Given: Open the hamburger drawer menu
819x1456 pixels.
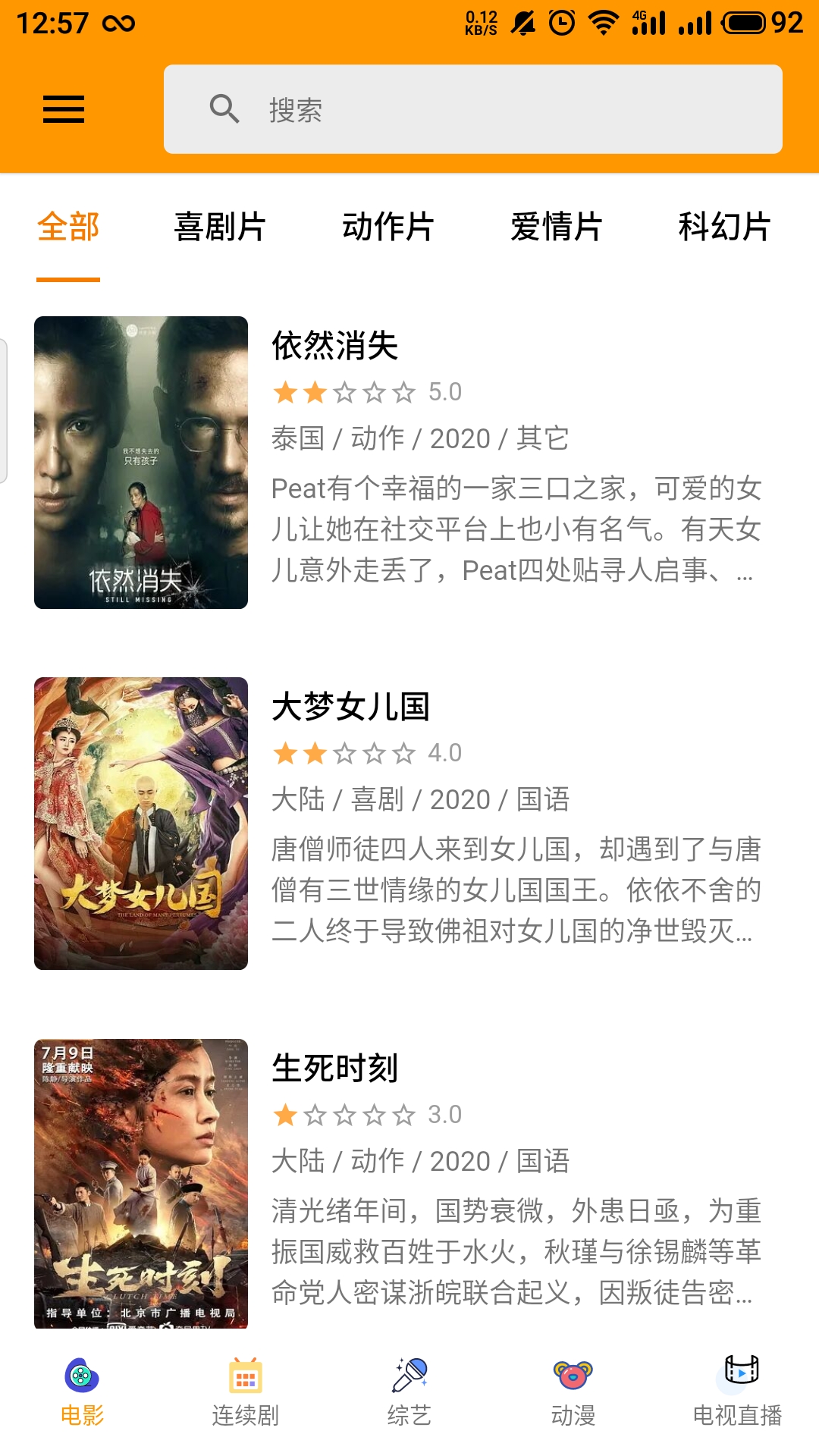Looking at the screenshot, I should pyautogui.click(x=64, y=109).
